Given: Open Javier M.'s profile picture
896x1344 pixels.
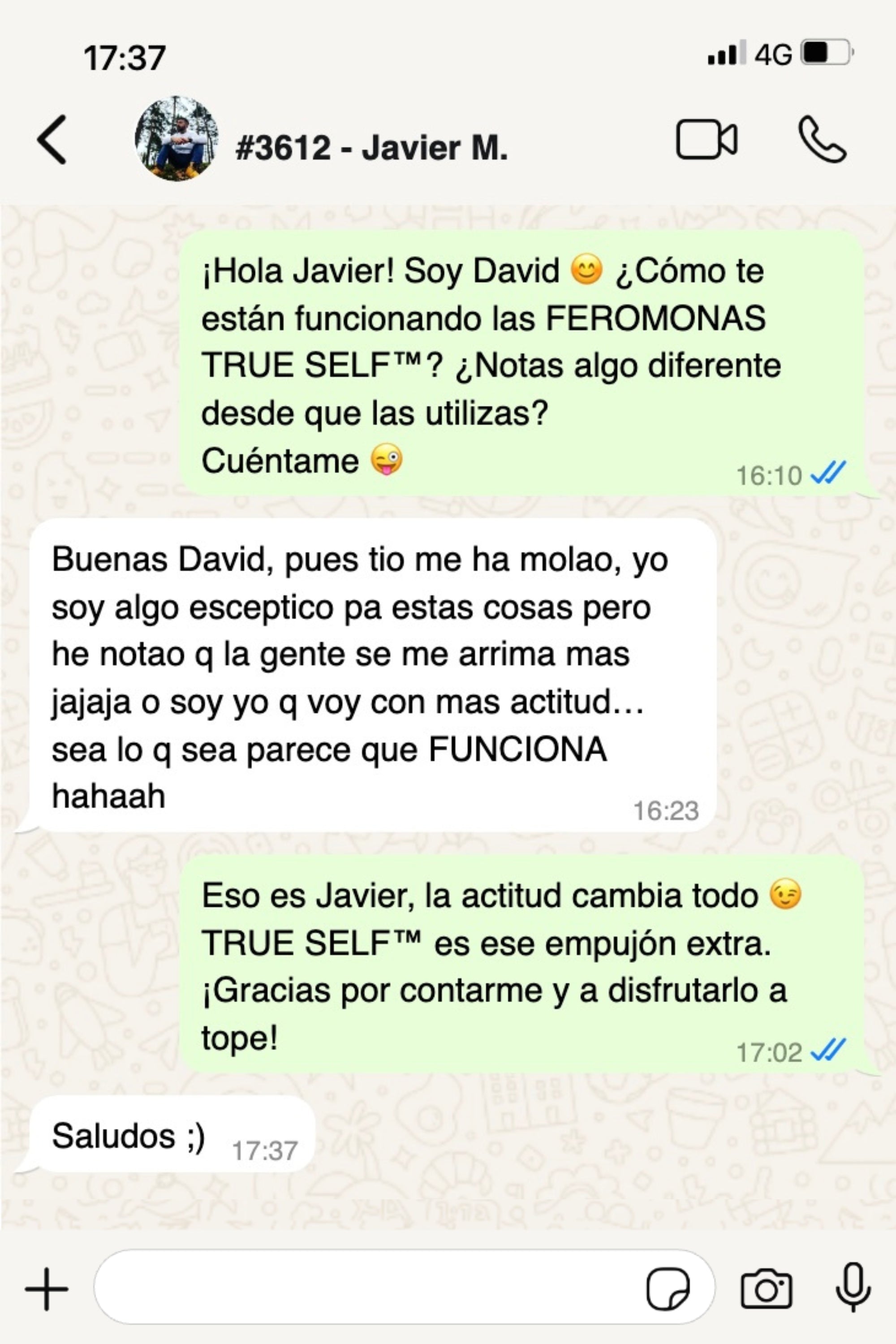Looking at the screenshot, I should coord(176,139).
